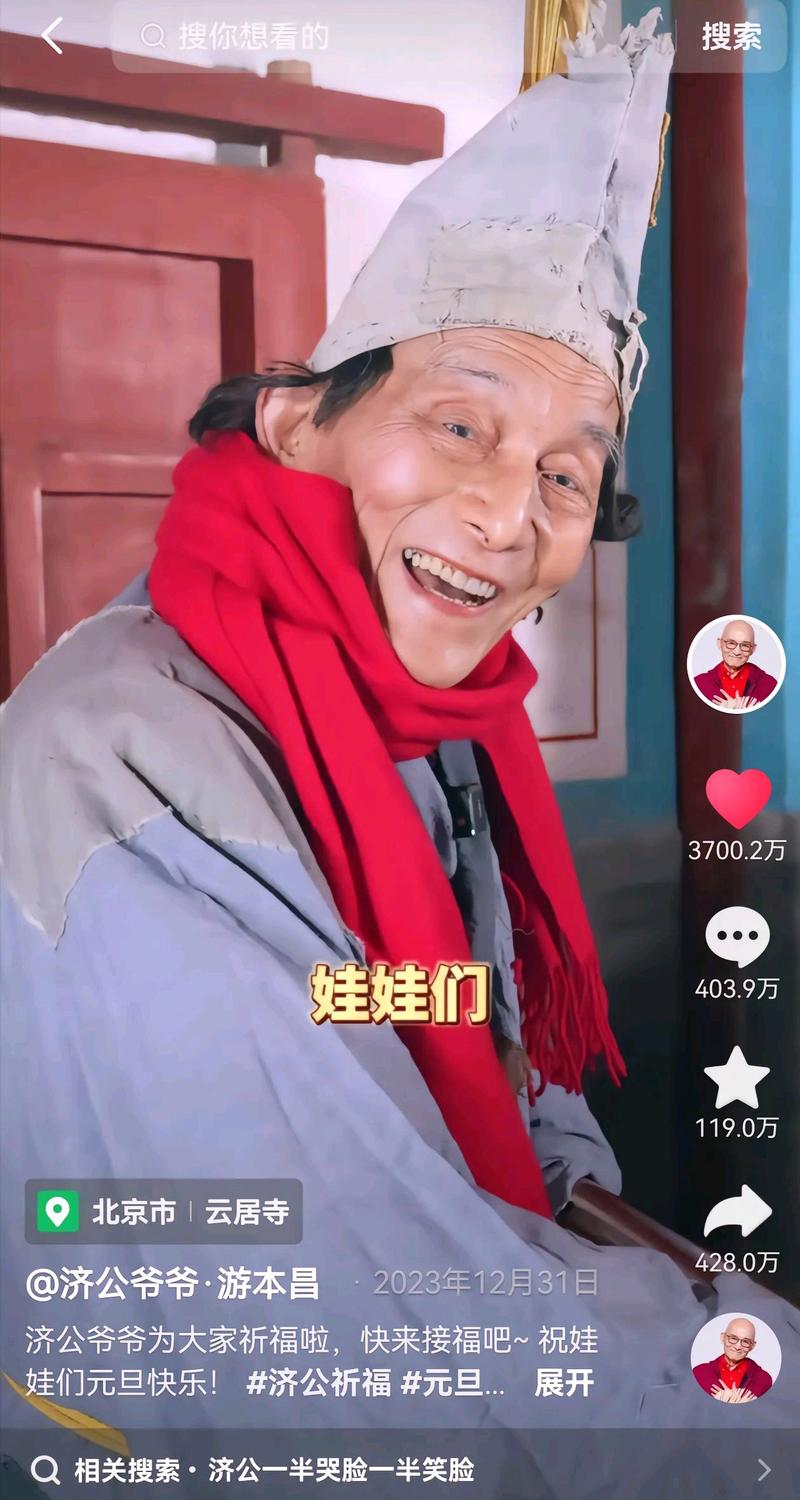Open the creator's avatar above the heart

[736, 664]
